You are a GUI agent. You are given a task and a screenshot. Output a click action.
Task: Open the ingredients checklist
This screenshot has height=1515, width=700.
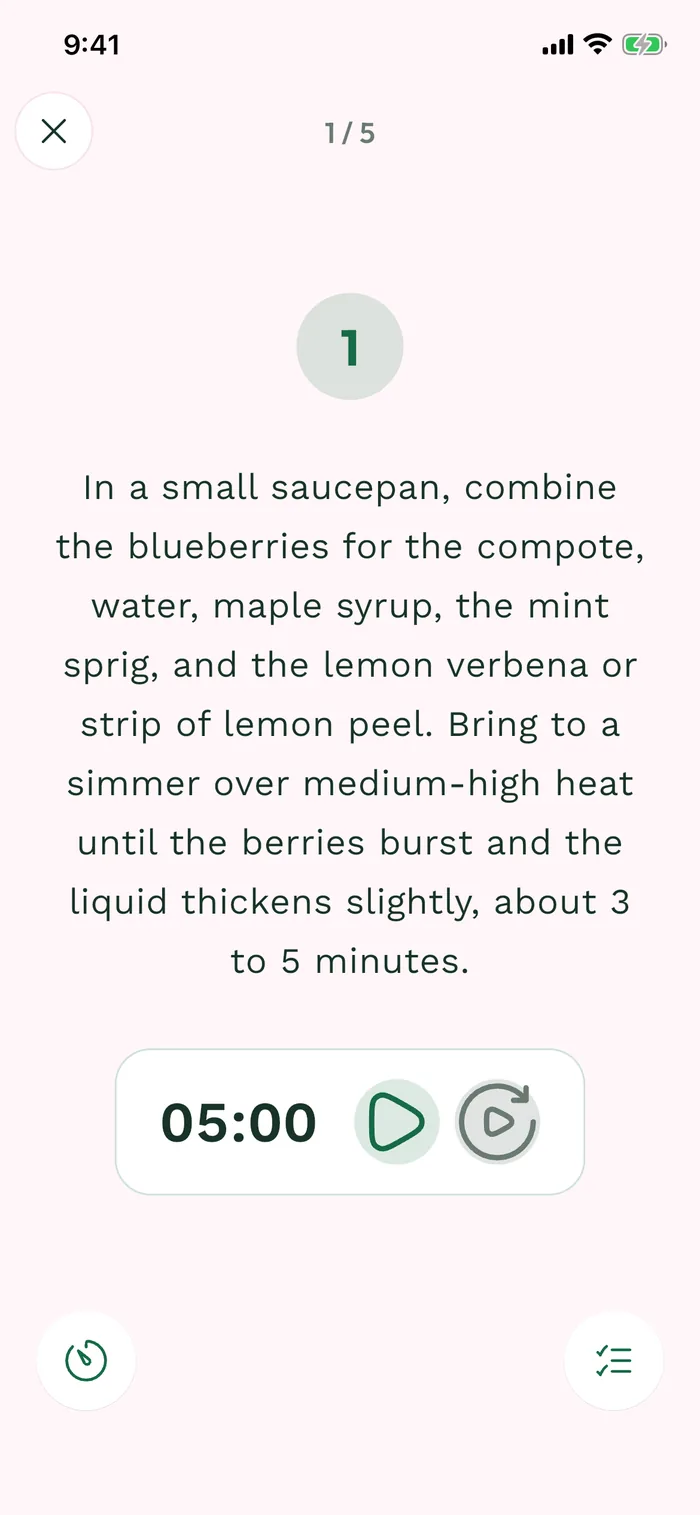point(614,1361)
